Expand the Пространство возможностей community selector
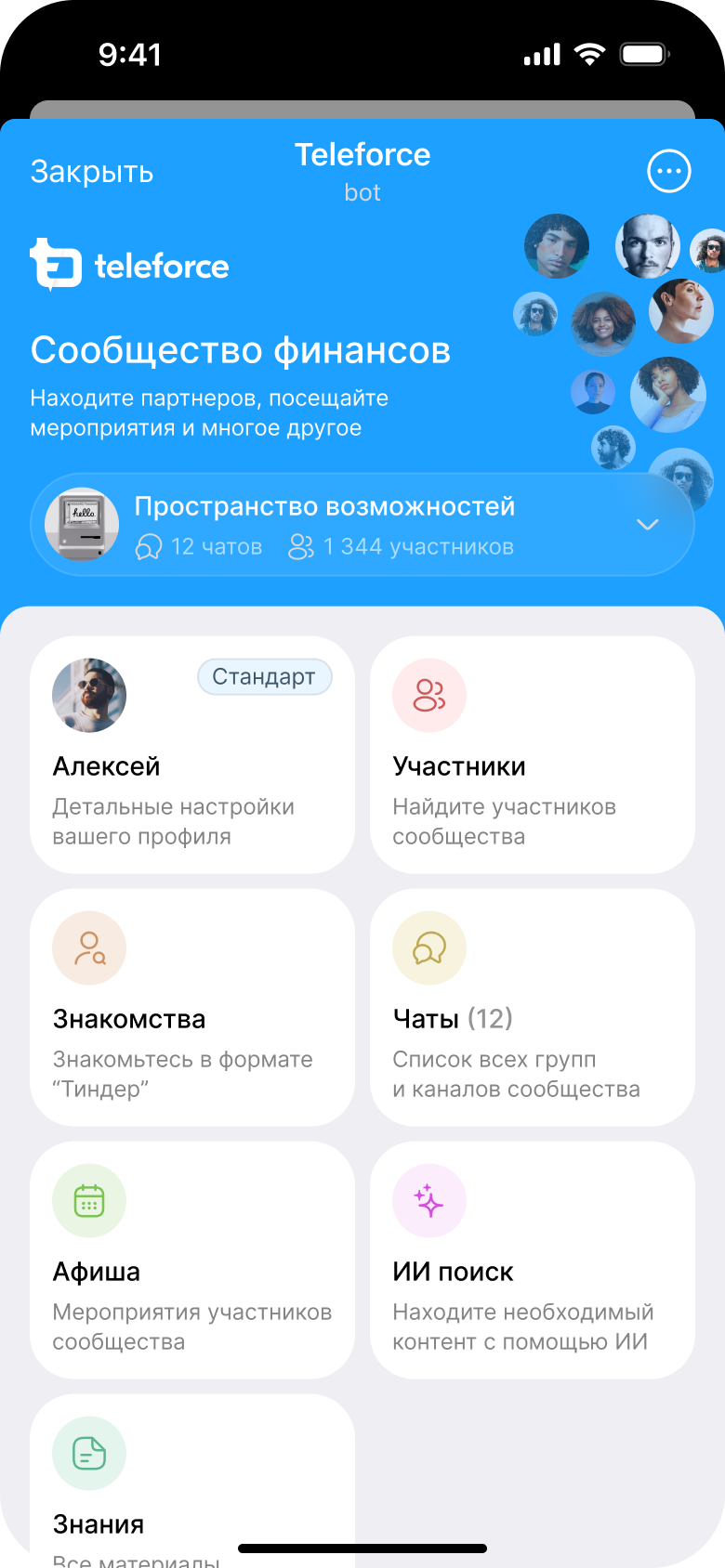This screenshot has width=725, height=1568. (647, 525)
